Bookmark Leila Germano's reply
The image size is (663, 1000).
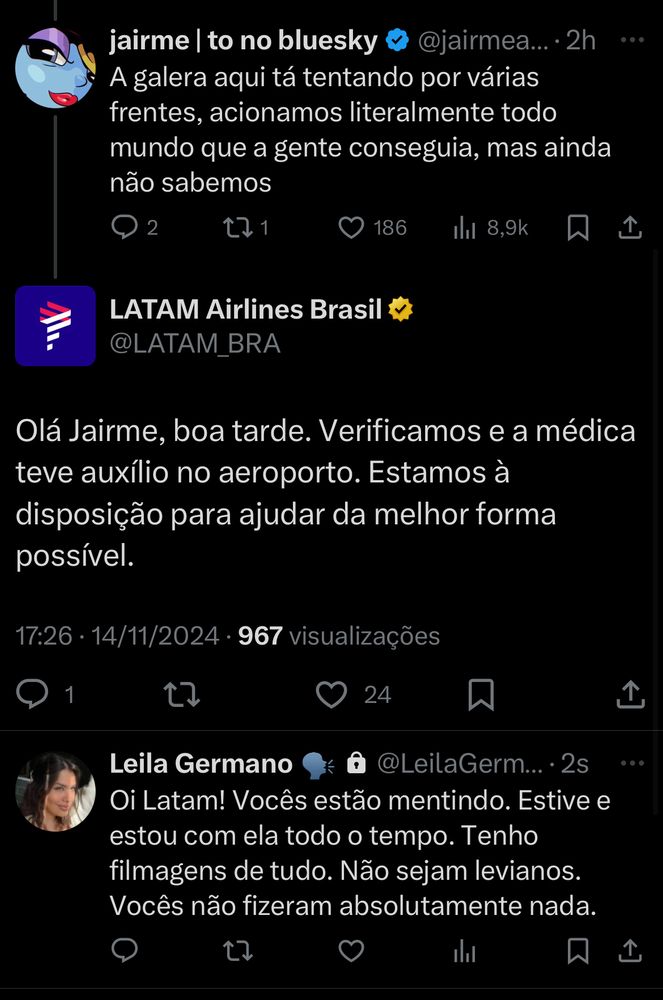(577, 949)
